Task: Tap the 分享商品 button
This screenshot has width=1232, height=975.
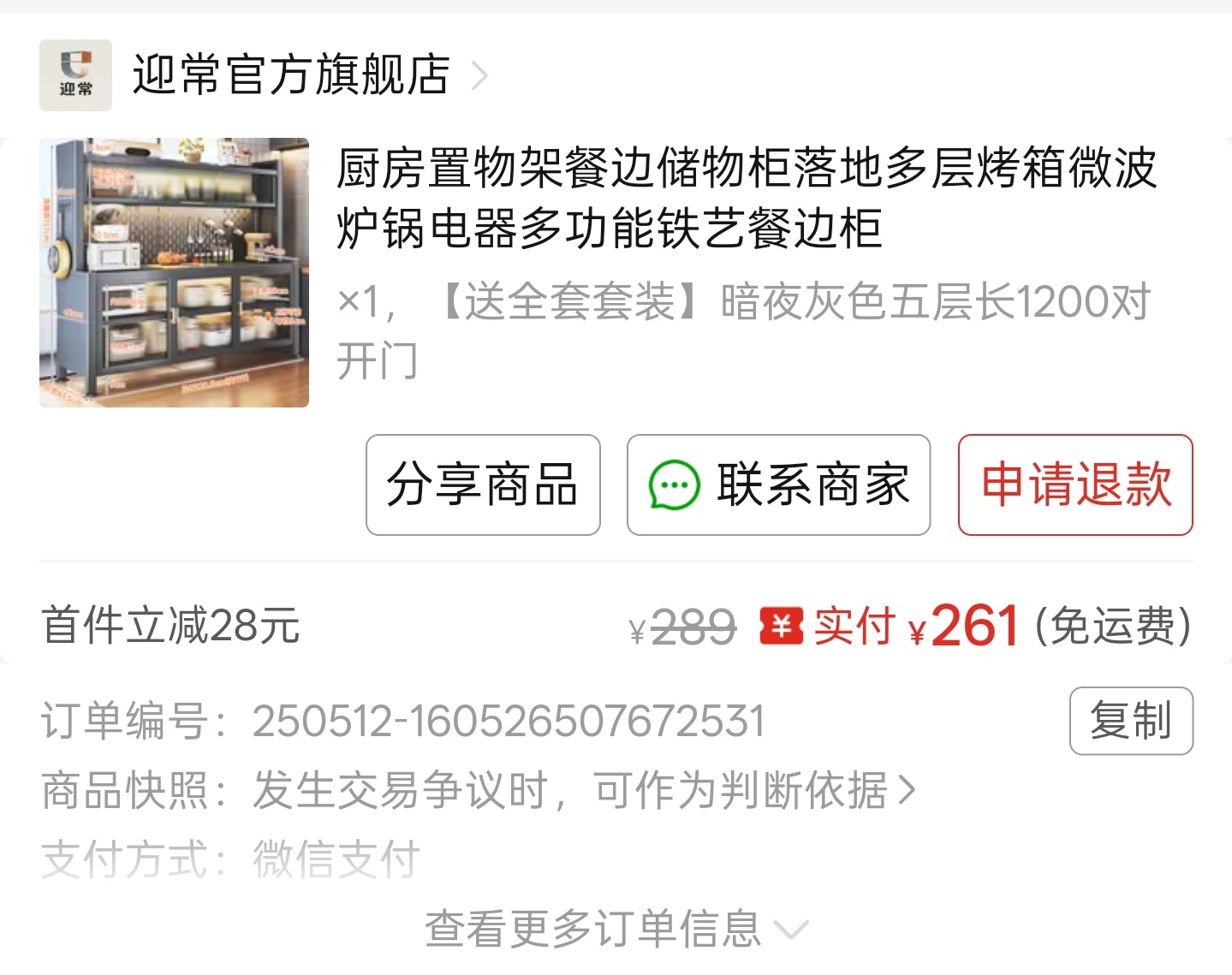Action: (483, 485)
